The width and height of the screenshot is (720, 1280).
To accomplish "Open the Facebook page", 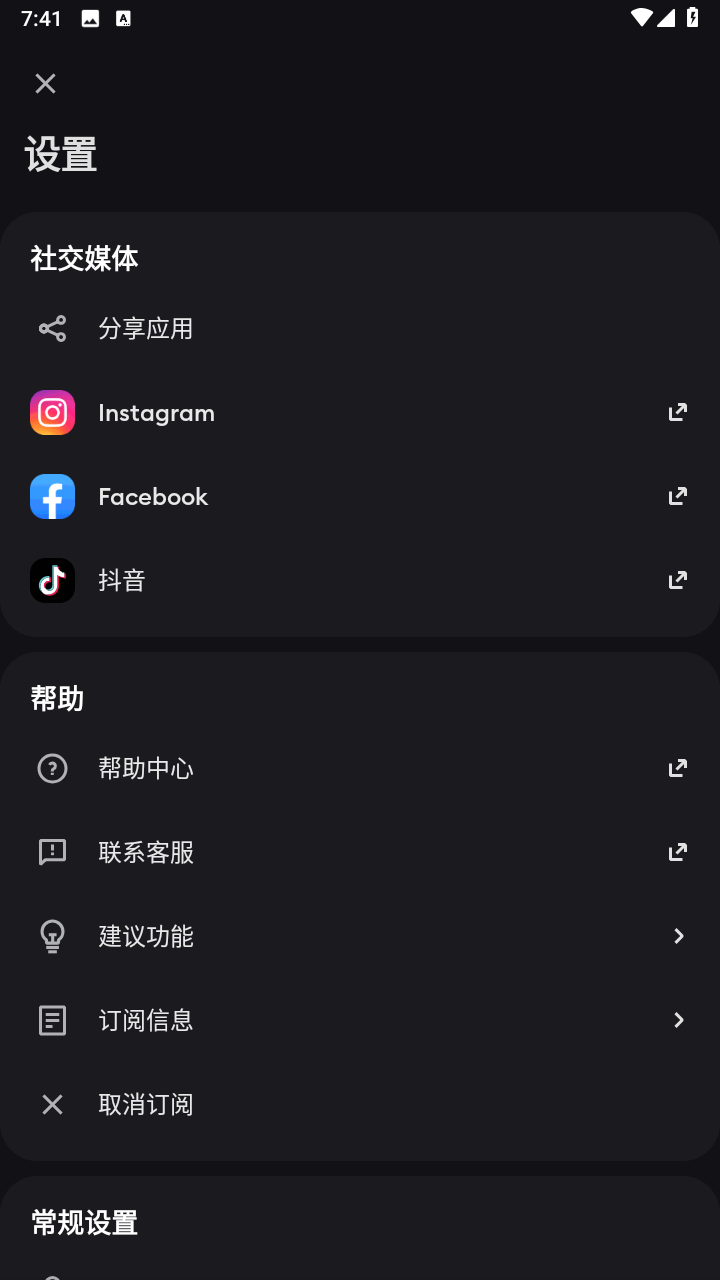I will (360, 496).
